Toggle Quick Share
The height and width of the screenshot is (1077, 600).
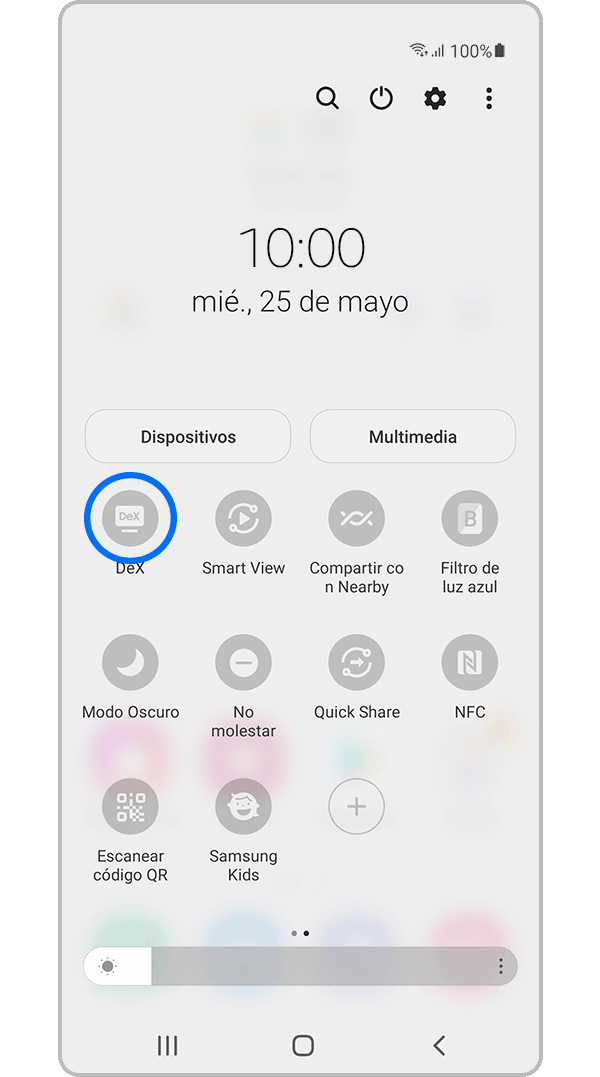click(x=357, y=662)
